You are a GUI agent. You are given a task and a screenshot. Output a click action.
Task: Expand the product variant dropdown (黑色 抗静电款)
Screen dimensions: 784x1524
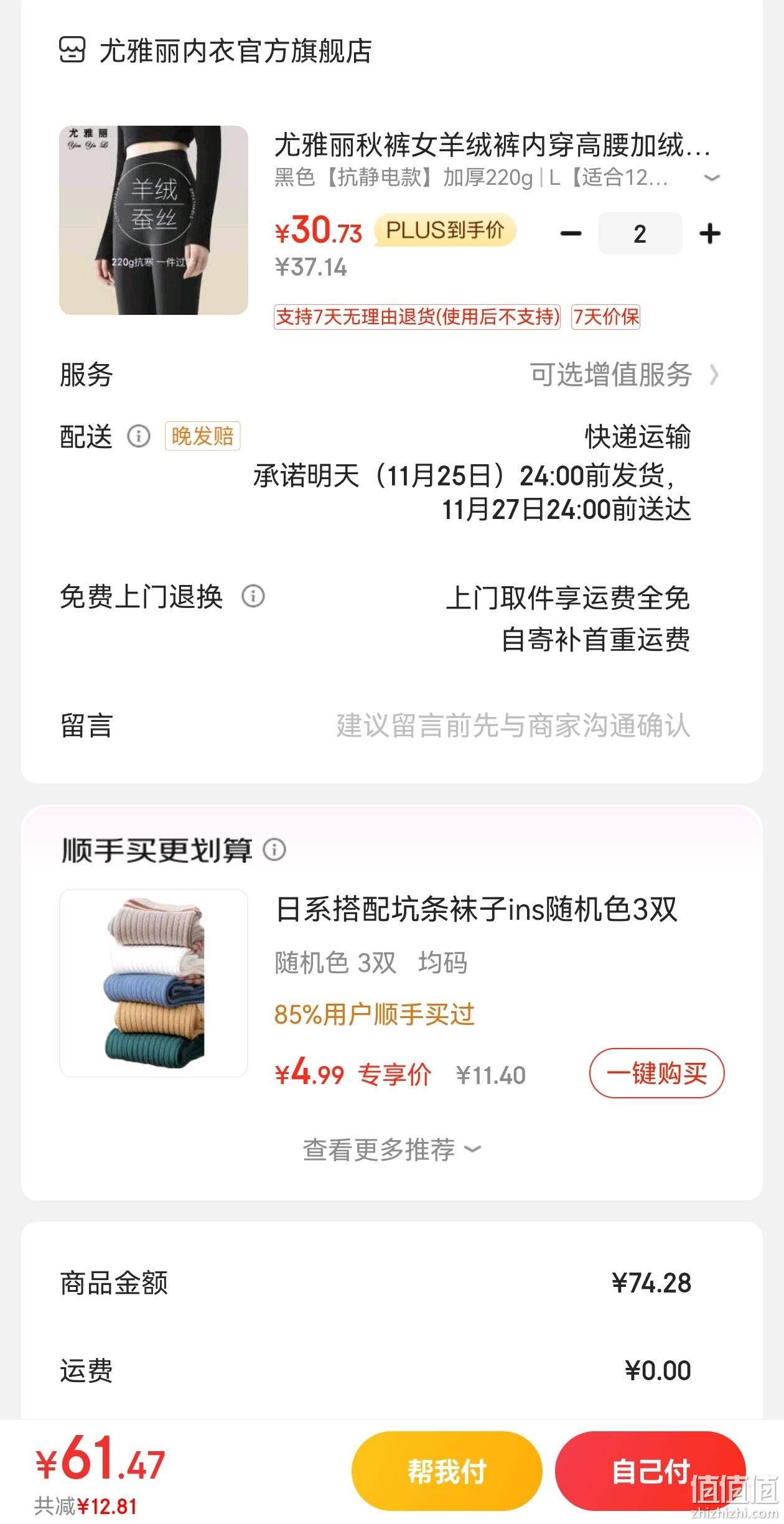711,178
